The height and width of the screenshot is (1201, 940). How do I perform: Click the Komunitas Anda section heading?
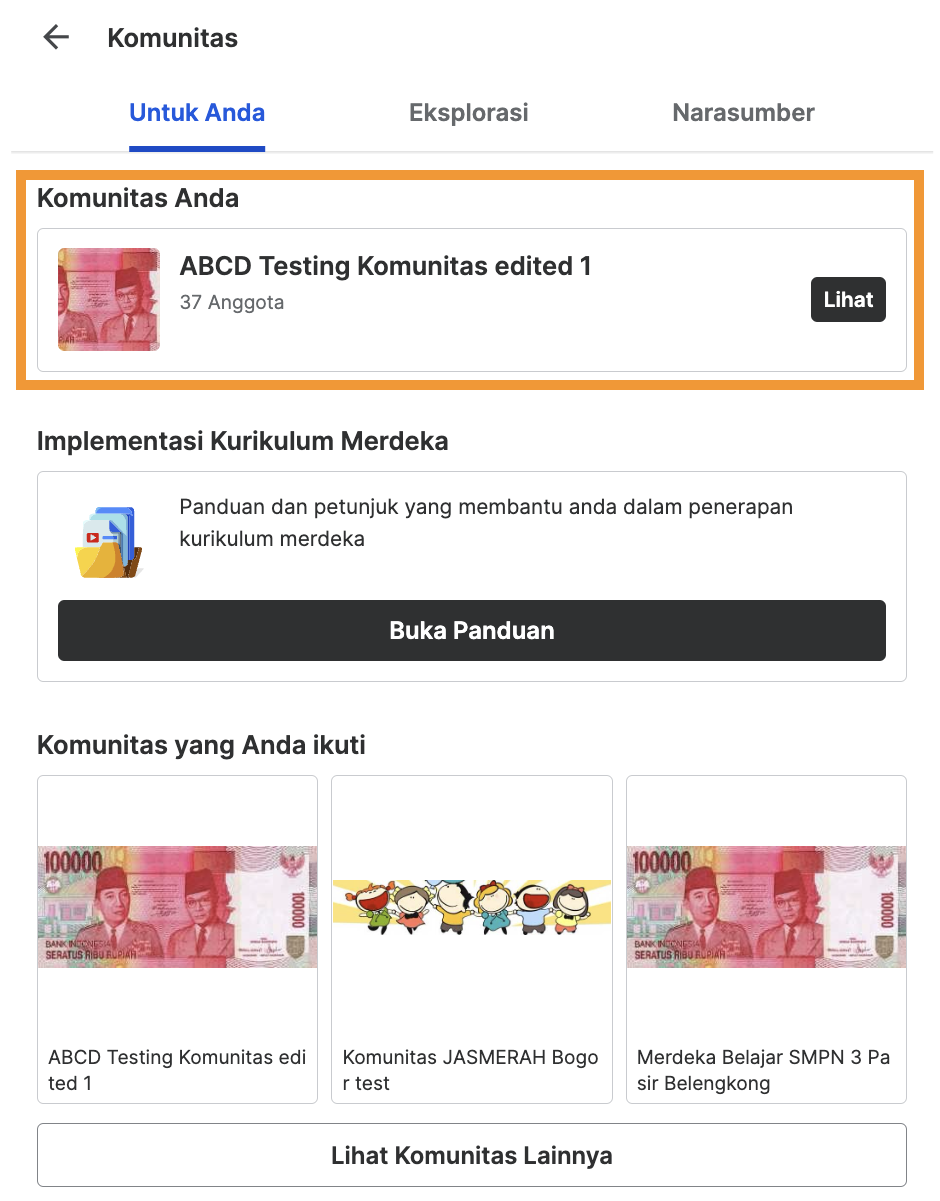(138, 198)
